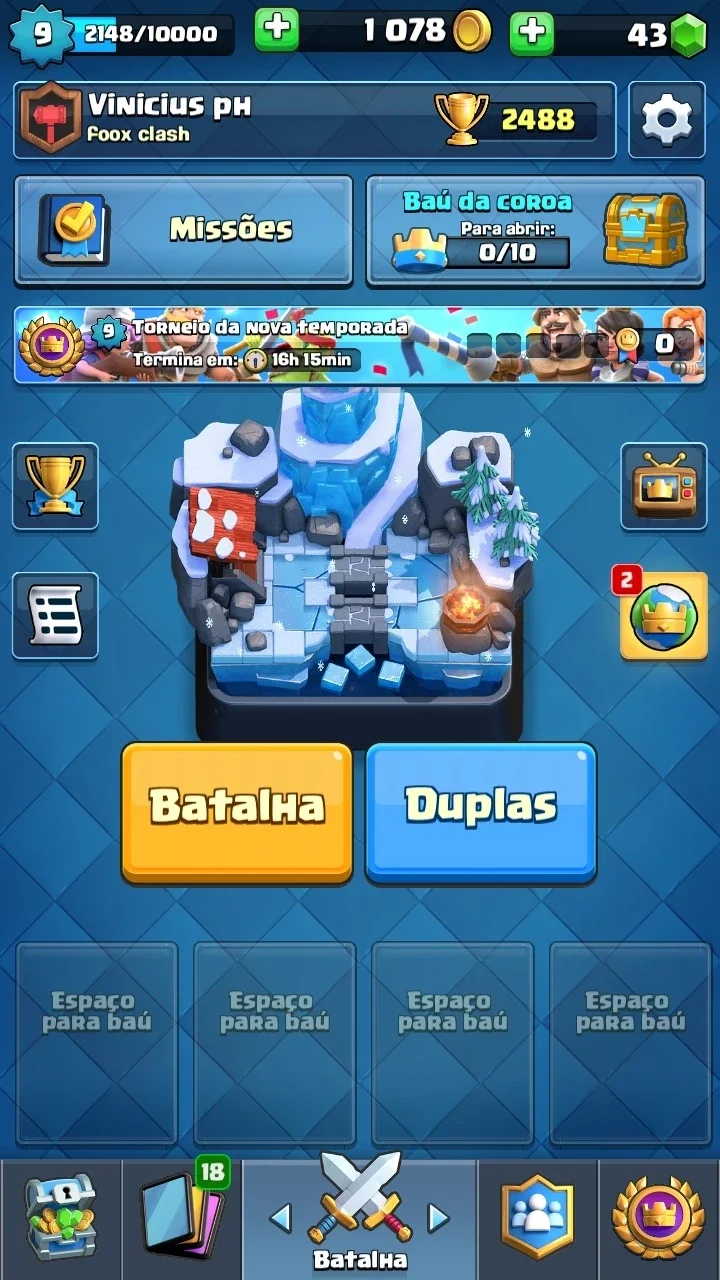Image resolution: width=720 pixels, height=1280 pixels.
Task: Start a 2v2 match with Duplas
Action: click(481, 812)
